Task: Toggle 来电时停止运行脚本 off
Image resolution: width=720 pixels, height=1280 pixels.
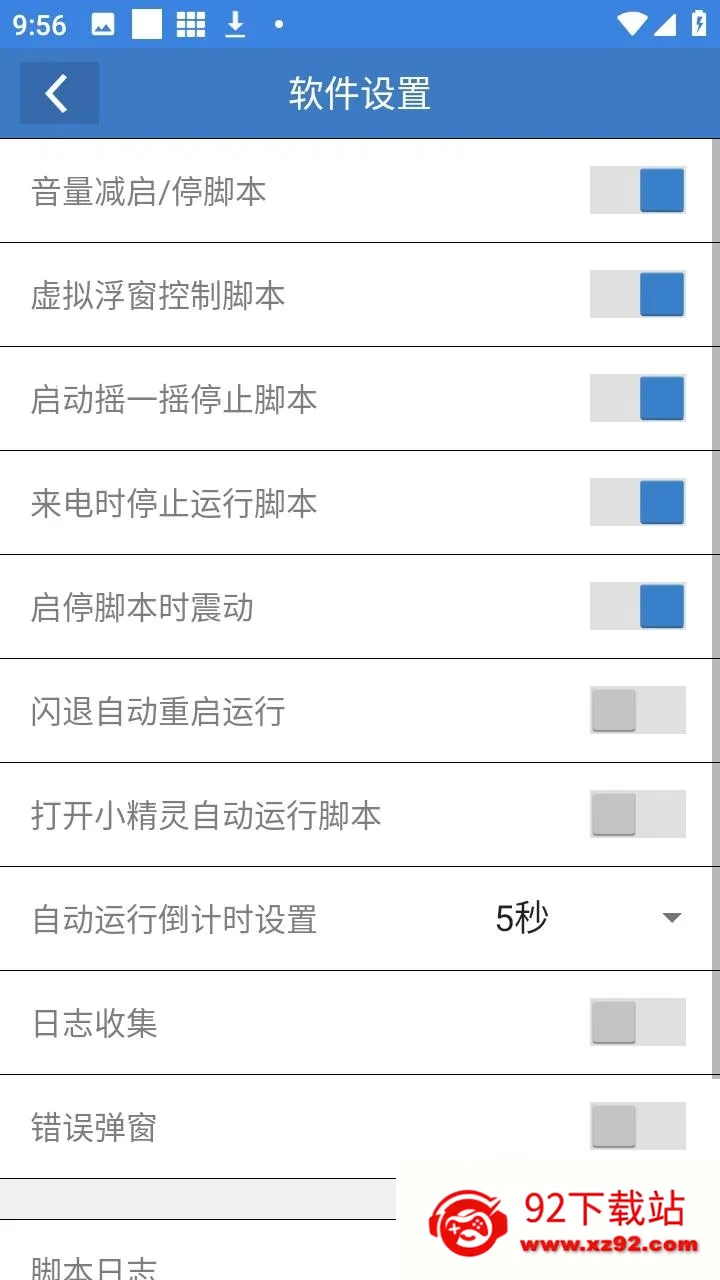Action: [x=637, y=503]
